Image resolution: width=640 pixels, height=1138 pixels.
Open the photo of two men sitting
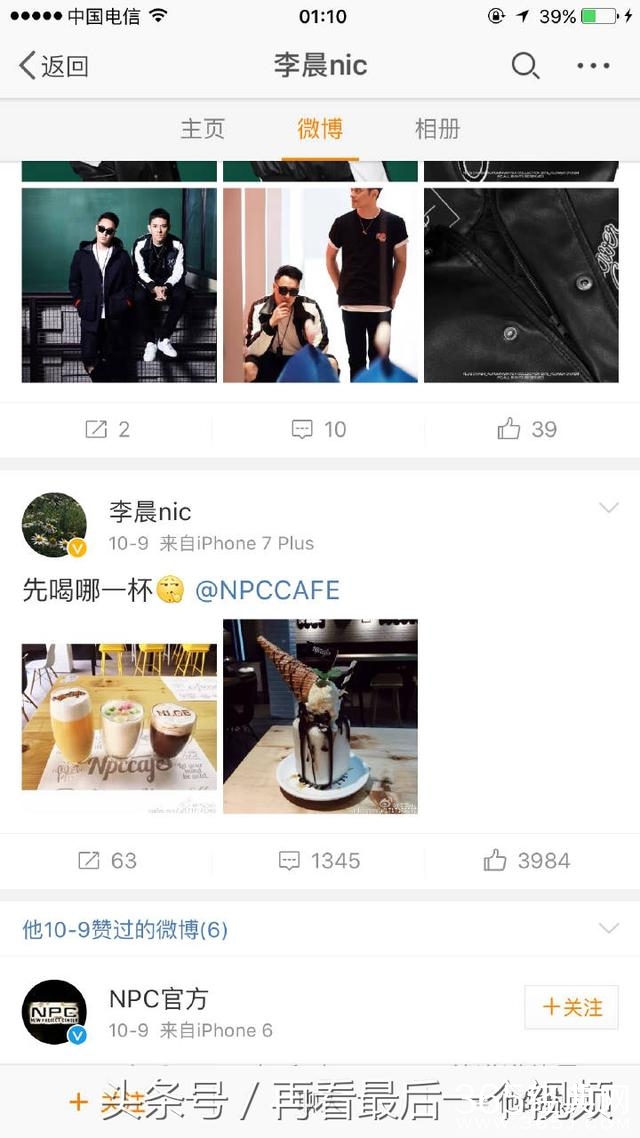click(119, 285)
